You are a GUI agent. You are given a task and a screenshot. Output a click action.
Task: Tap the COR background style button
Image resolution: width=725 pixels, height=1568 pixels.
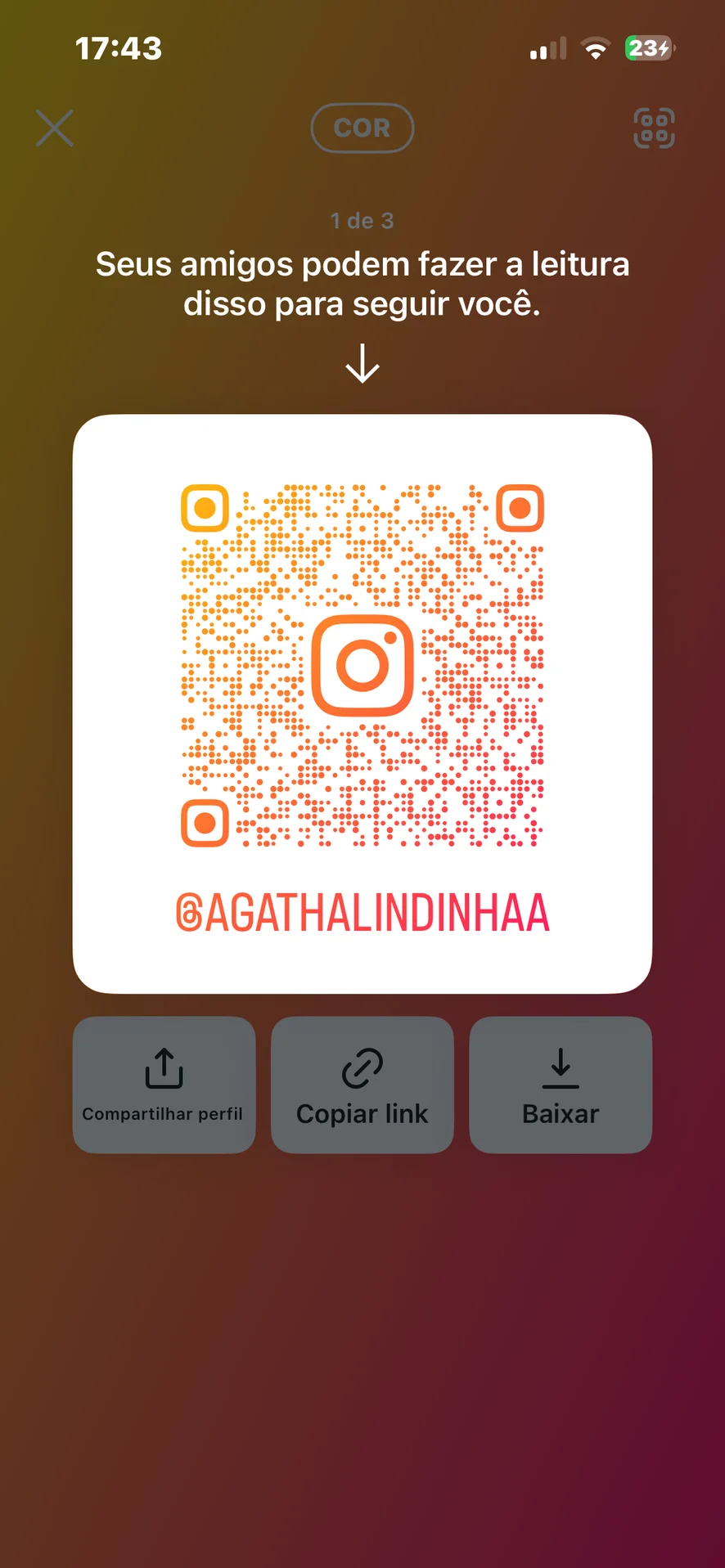362,128
